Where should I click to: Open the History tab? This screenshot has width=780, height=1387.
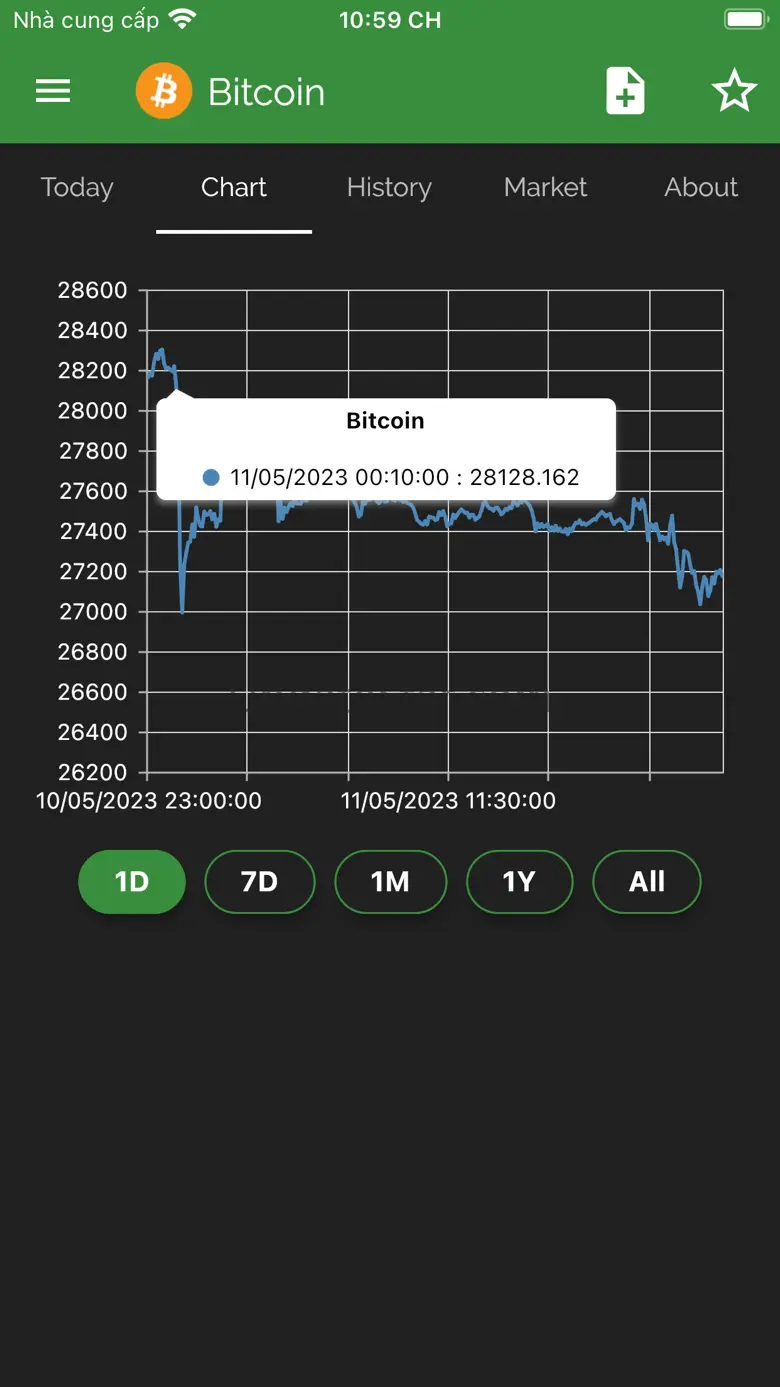coord(389,188)
